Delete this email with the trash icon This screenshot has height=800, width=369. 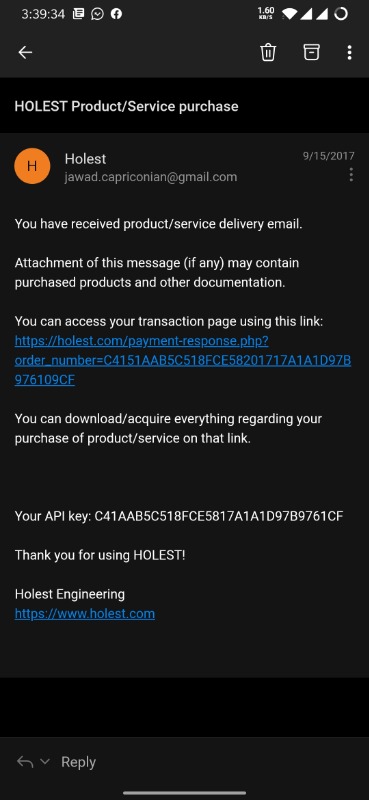pos(268,52)
